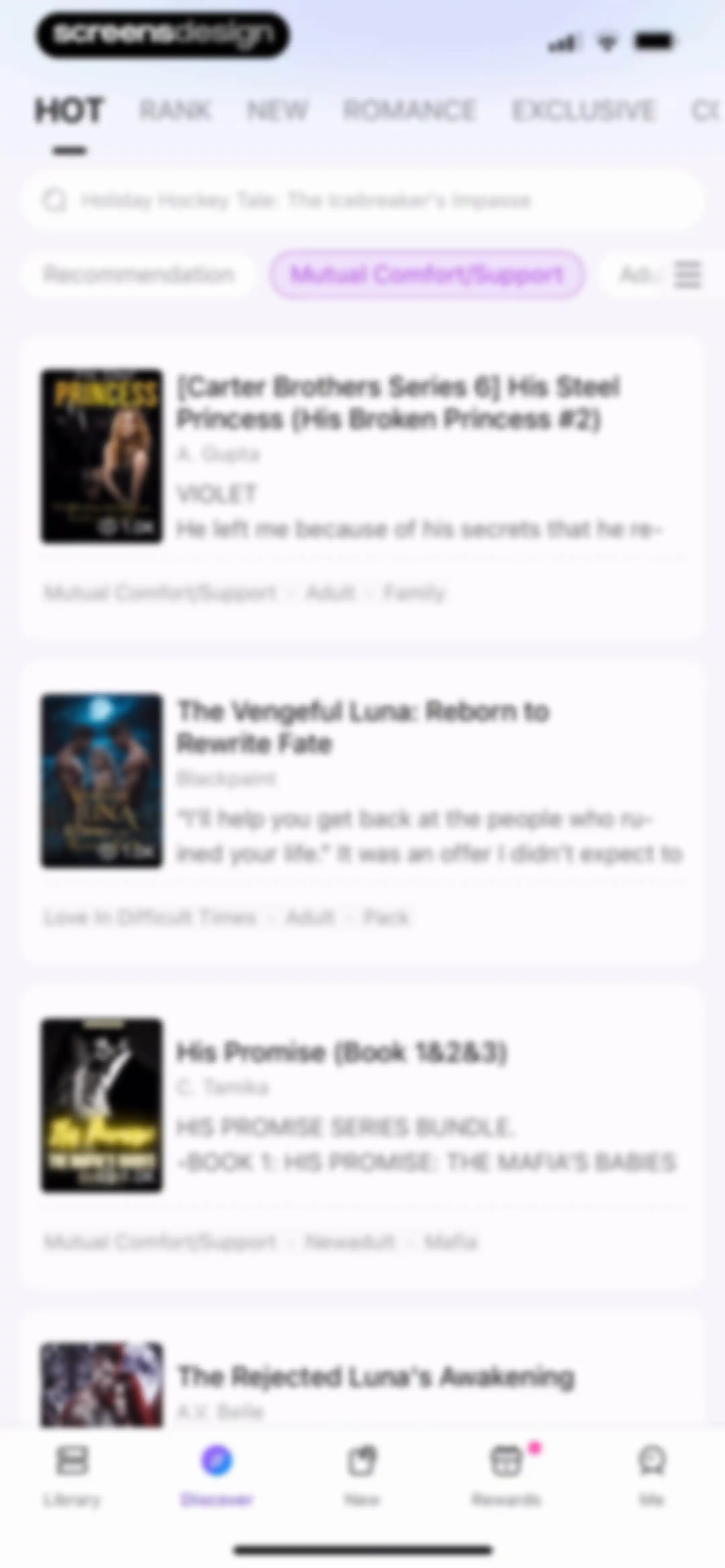
Task: Select the Recommendation chip
Action: (139, 275)
